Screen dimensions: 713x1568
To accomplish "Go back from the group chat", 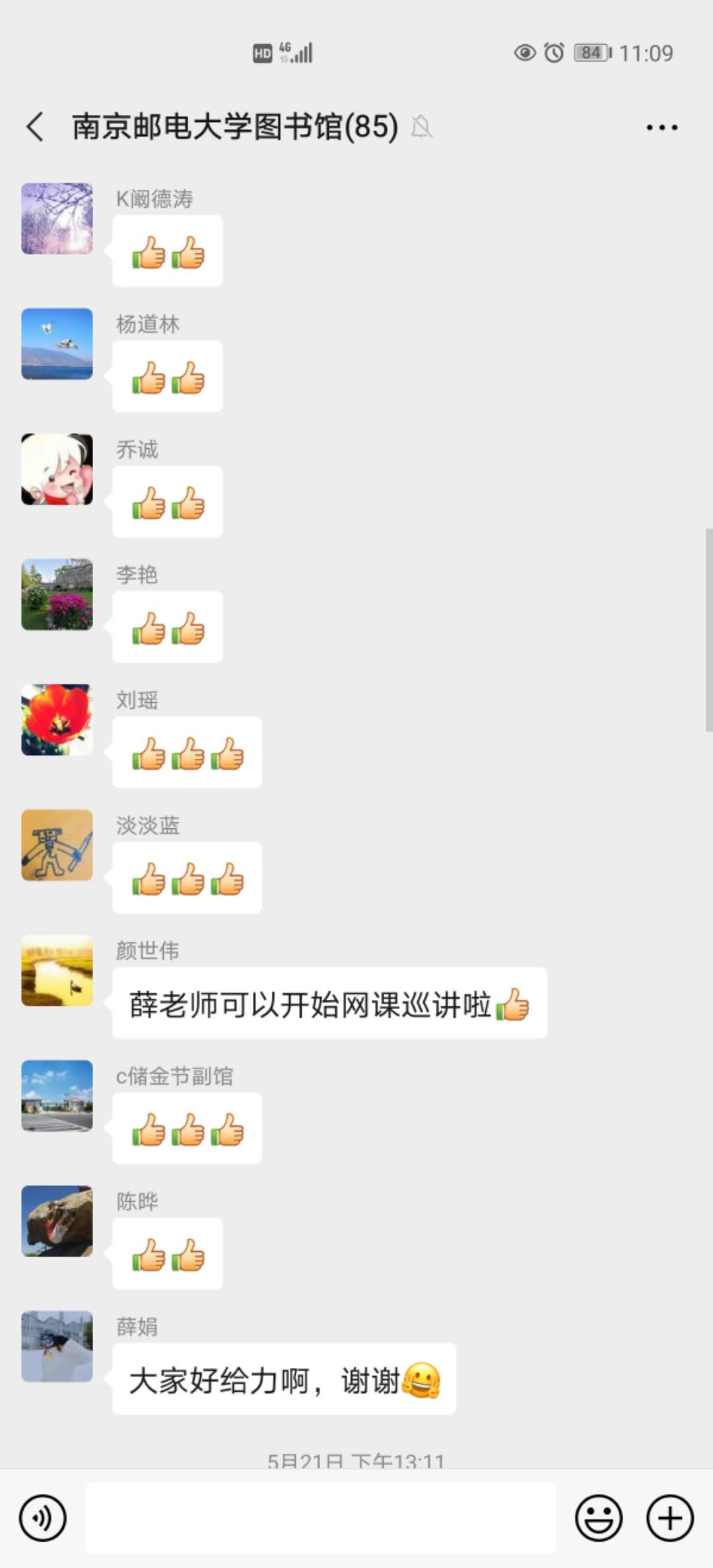I will (36, 127).
